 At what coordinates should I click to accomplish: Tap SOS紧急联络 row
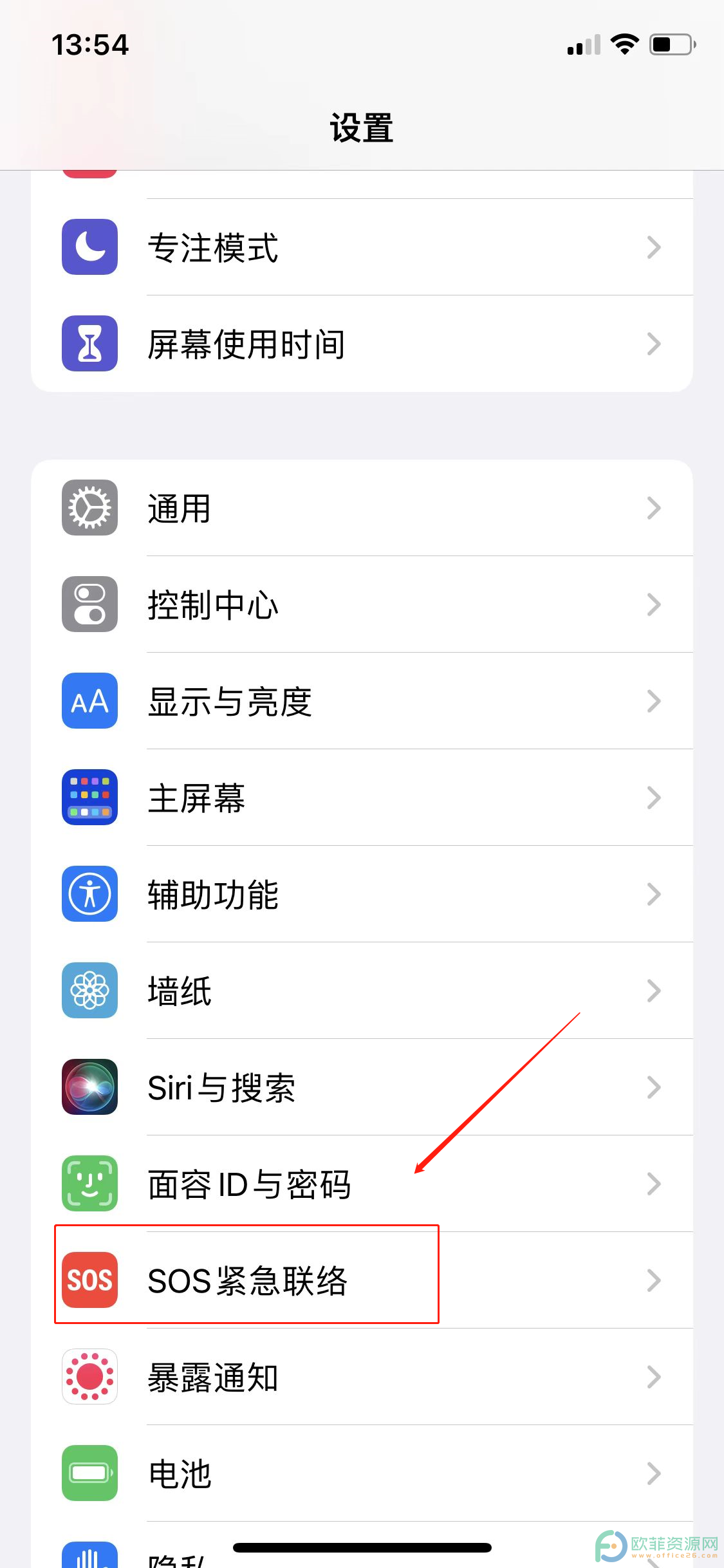360,1281
